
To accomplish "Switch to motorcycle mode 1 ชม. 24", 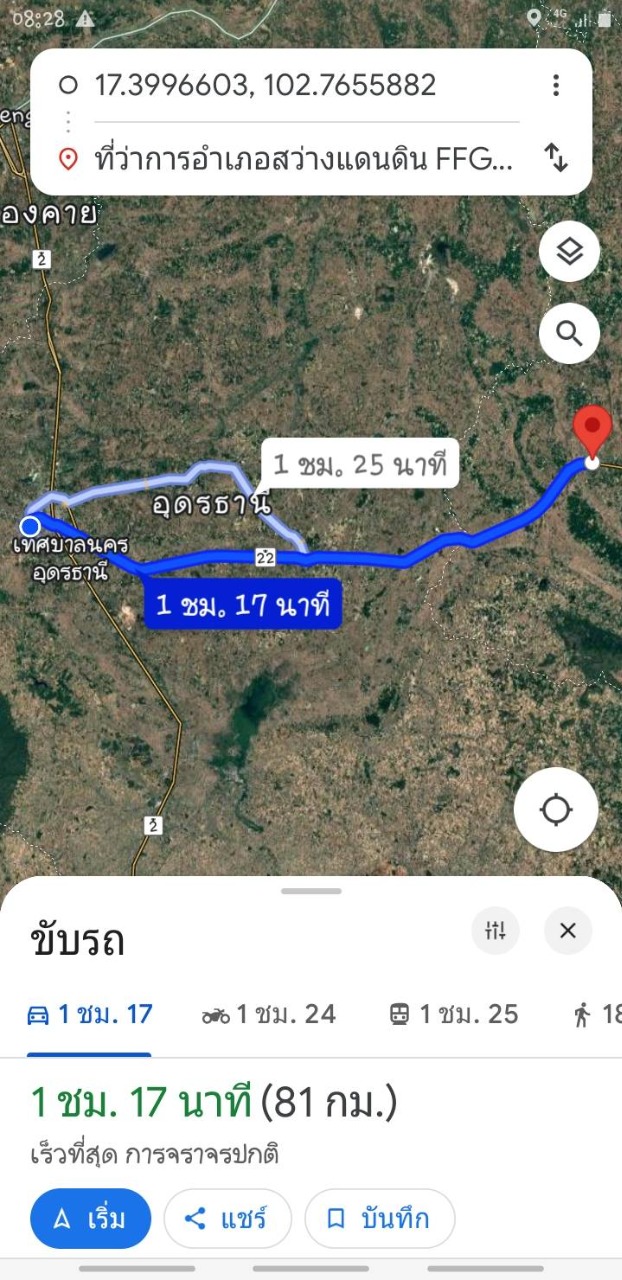I will pyautogui.click(x=269, y=1015).
